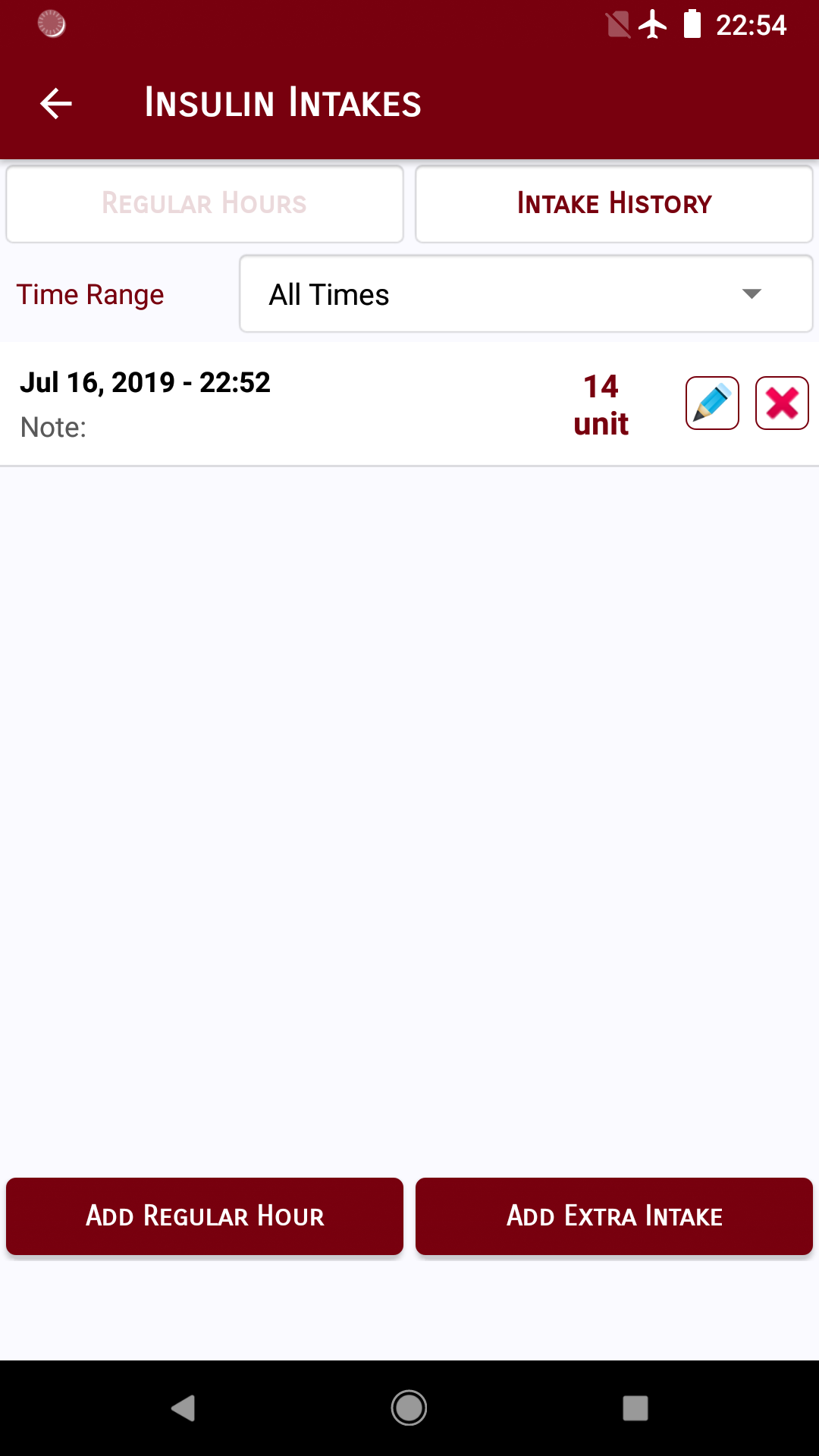Select the Intake History tab

[x=614, y=204]
